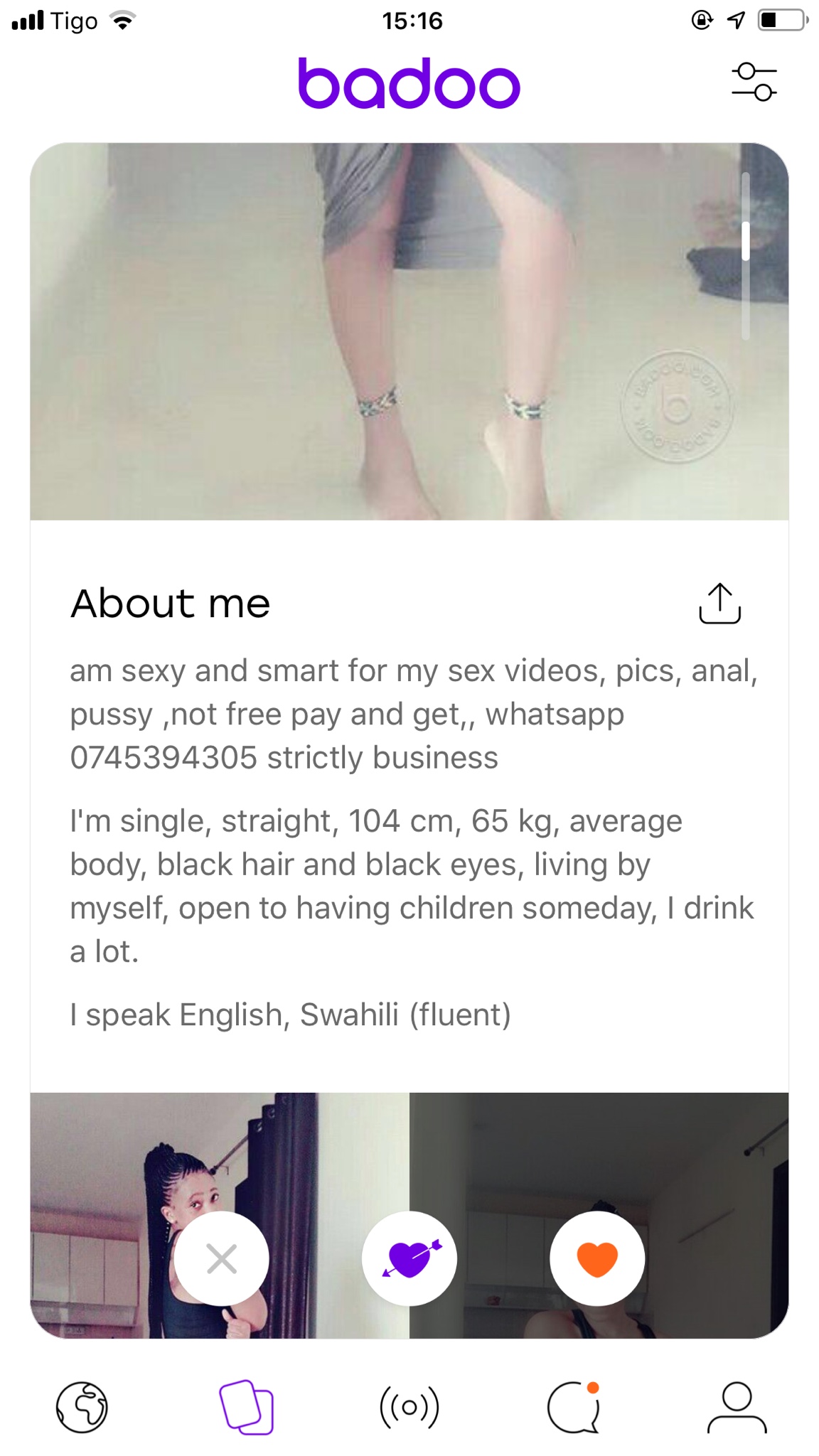819x1456 pixels.
Task: Open the search filter settings
Action: coord(754,82)
